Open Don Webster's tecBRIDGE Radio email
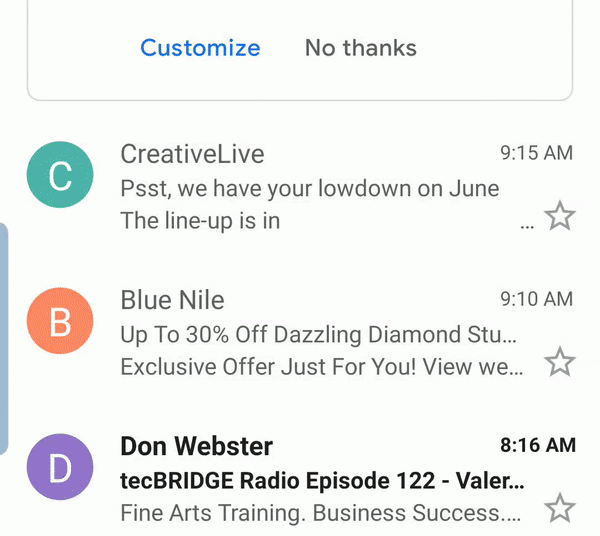 [x=320, y=480]
